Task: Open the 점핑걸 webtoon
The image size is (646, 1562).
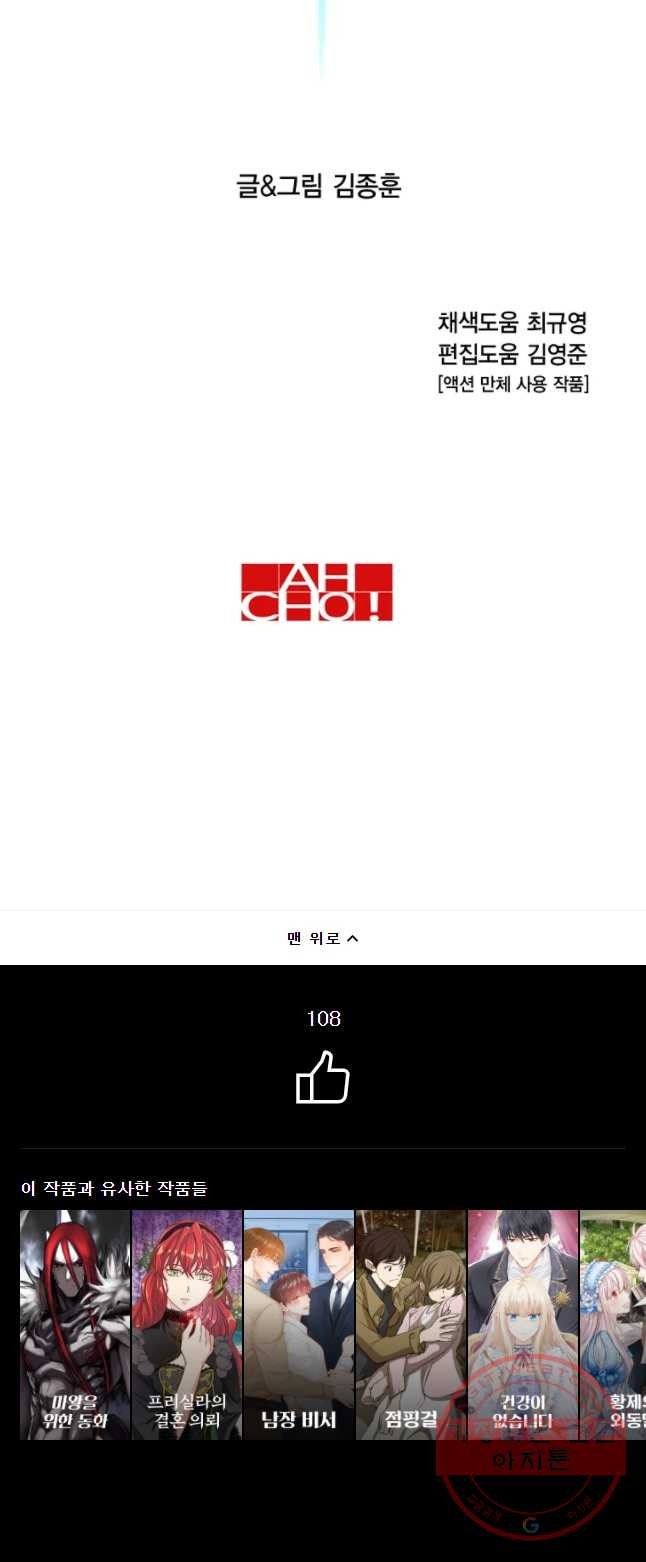Action: point(411,1324)
